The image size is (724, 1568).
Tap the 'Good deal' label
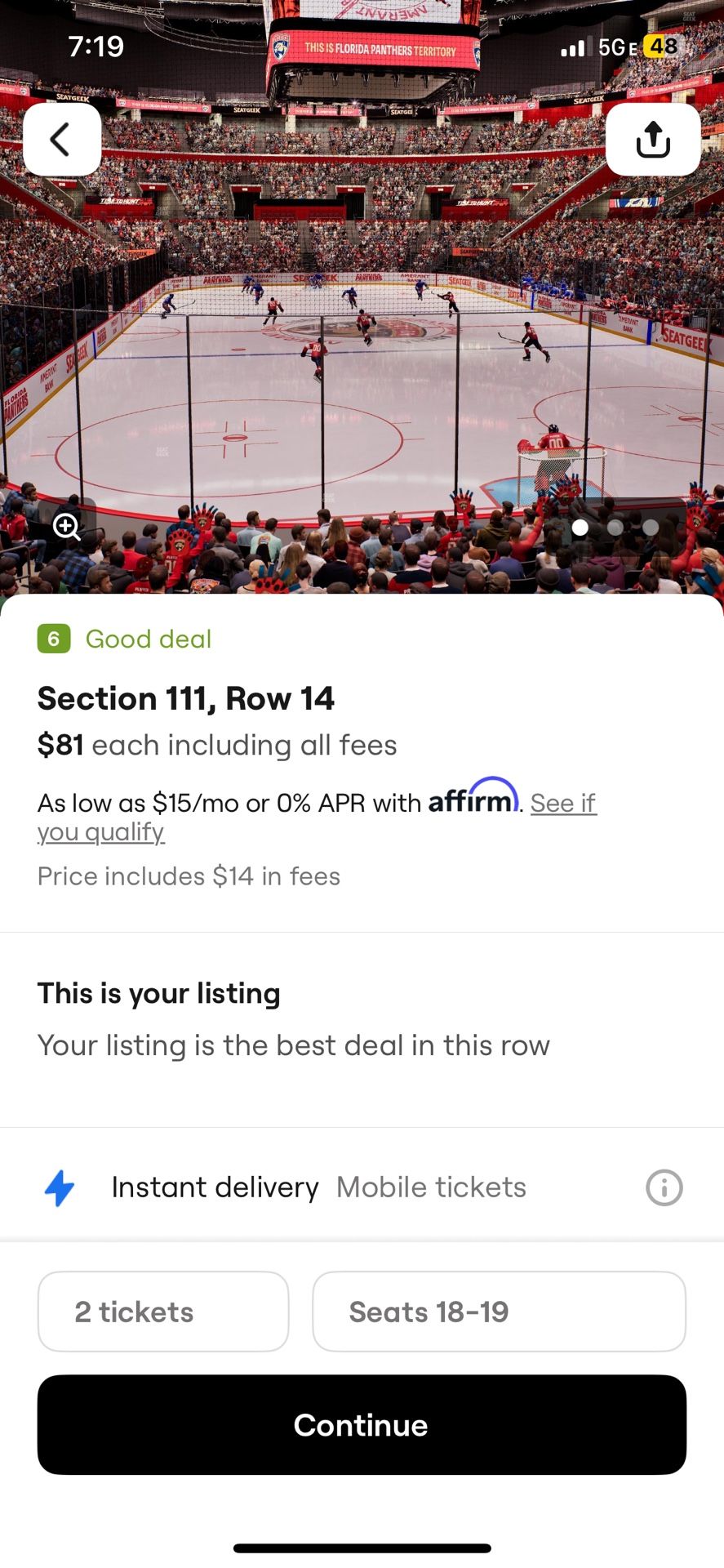(148, 639)
